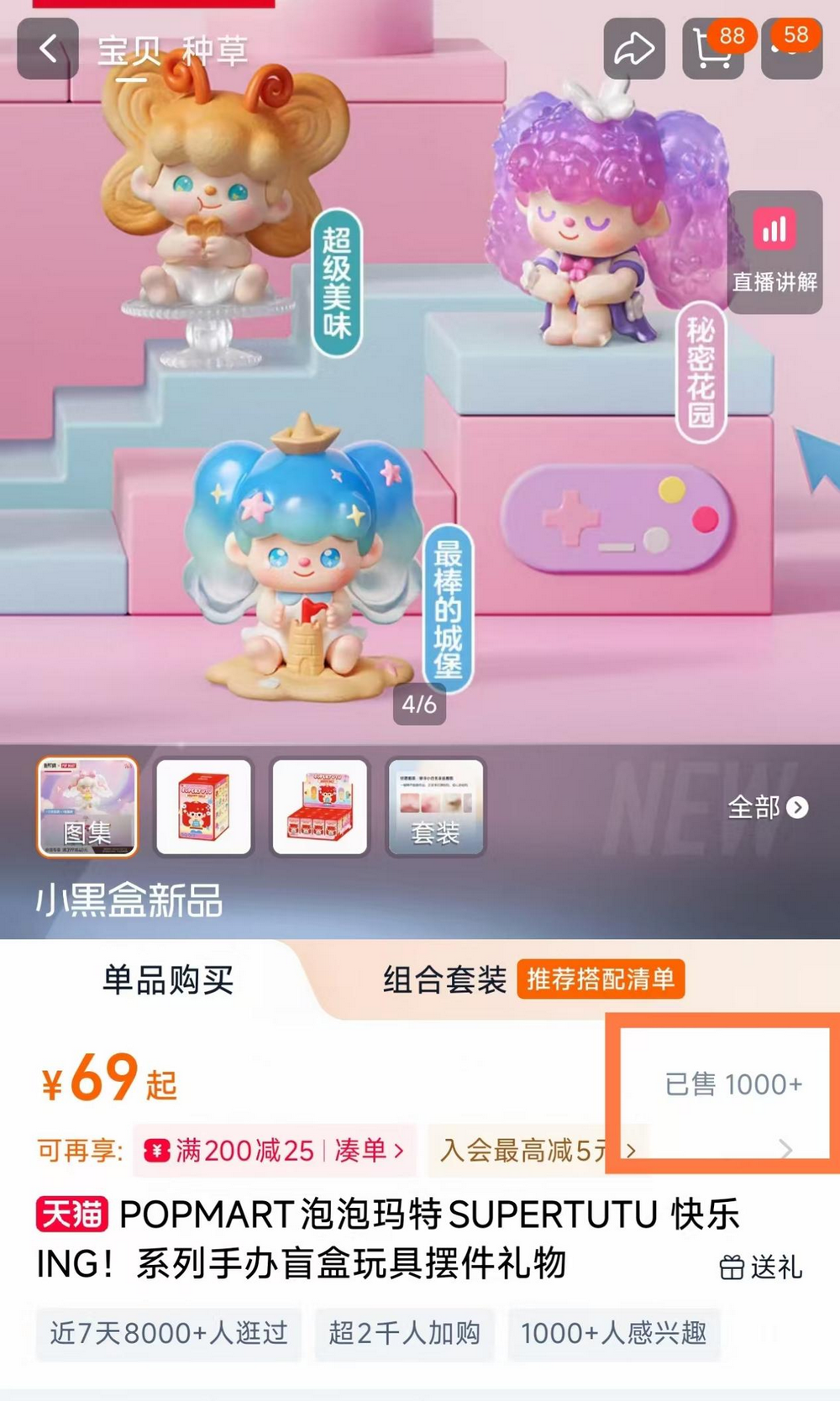840x1401 pixels.
Task: Switch to the 种草 tab
Action: [215, 51]
